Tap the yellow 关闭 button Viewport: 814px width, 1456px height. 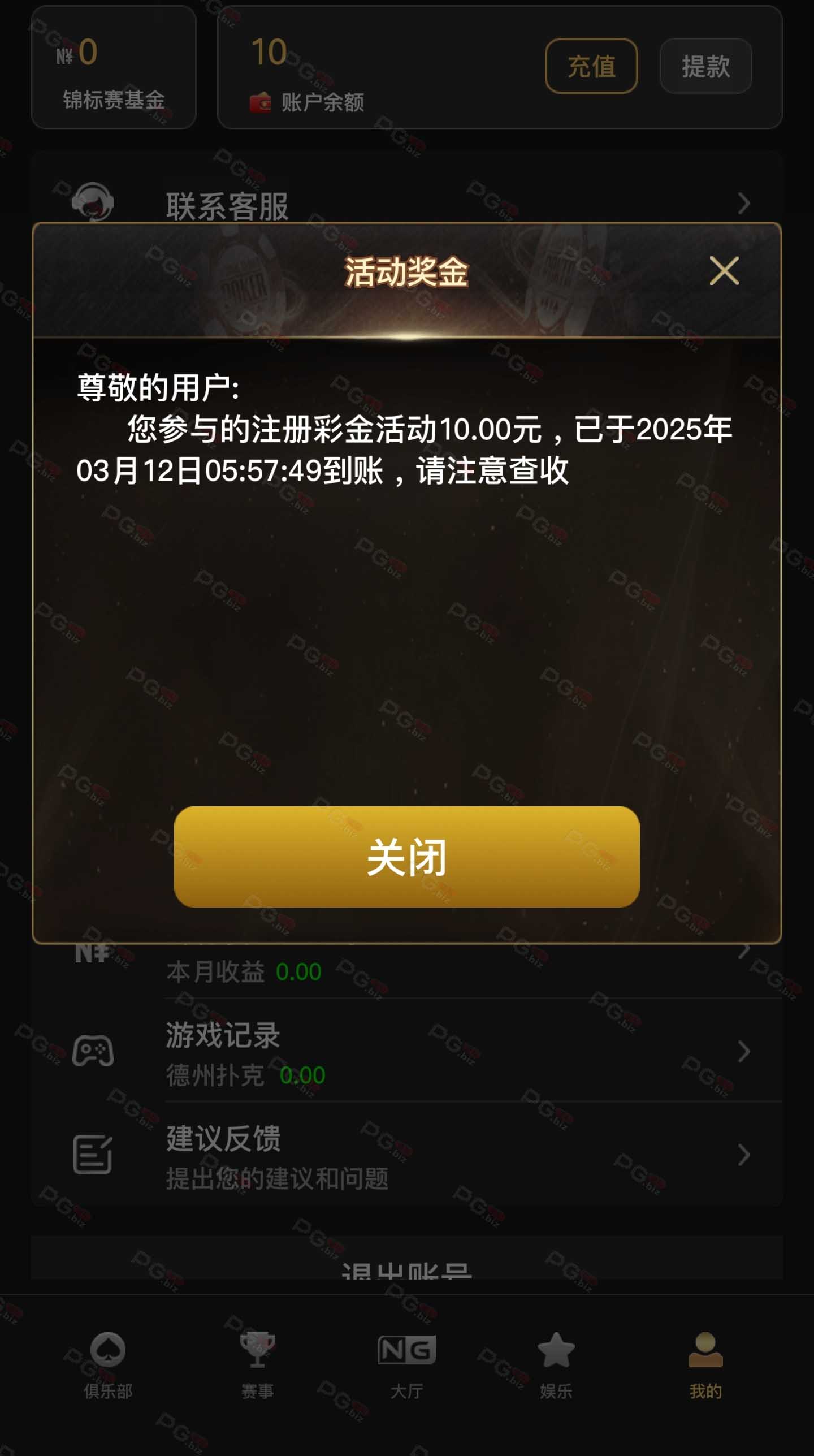tap(406, 857)
